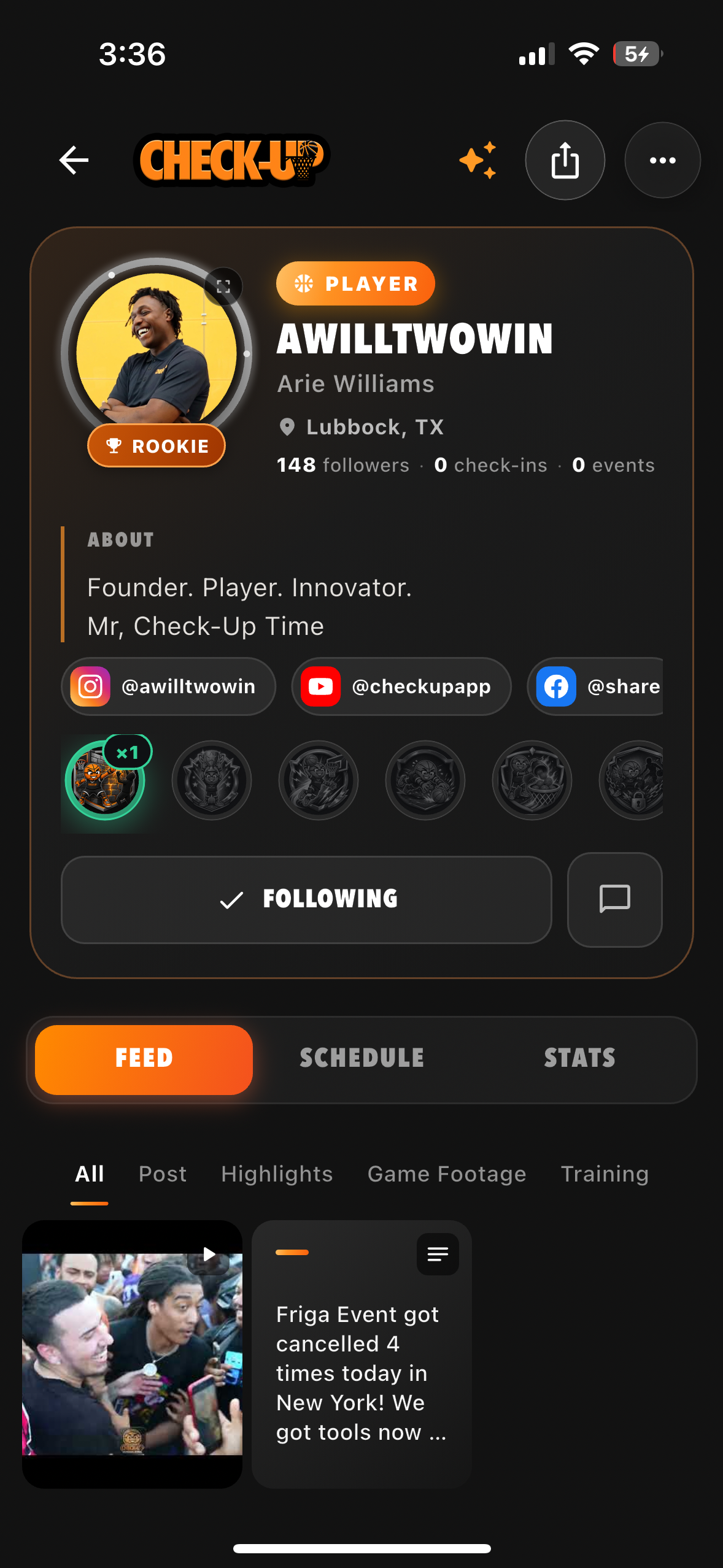723x1568 pixels.
Task: Open the Facebook @share link
Action: pos(595,686)
